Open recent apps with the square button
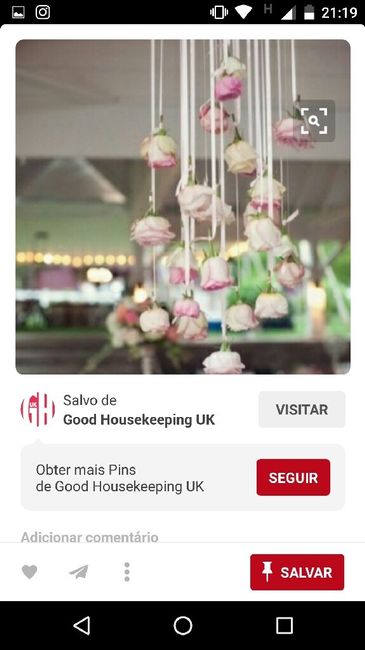This screenshot has width=365, height=650. coord(284,626)
